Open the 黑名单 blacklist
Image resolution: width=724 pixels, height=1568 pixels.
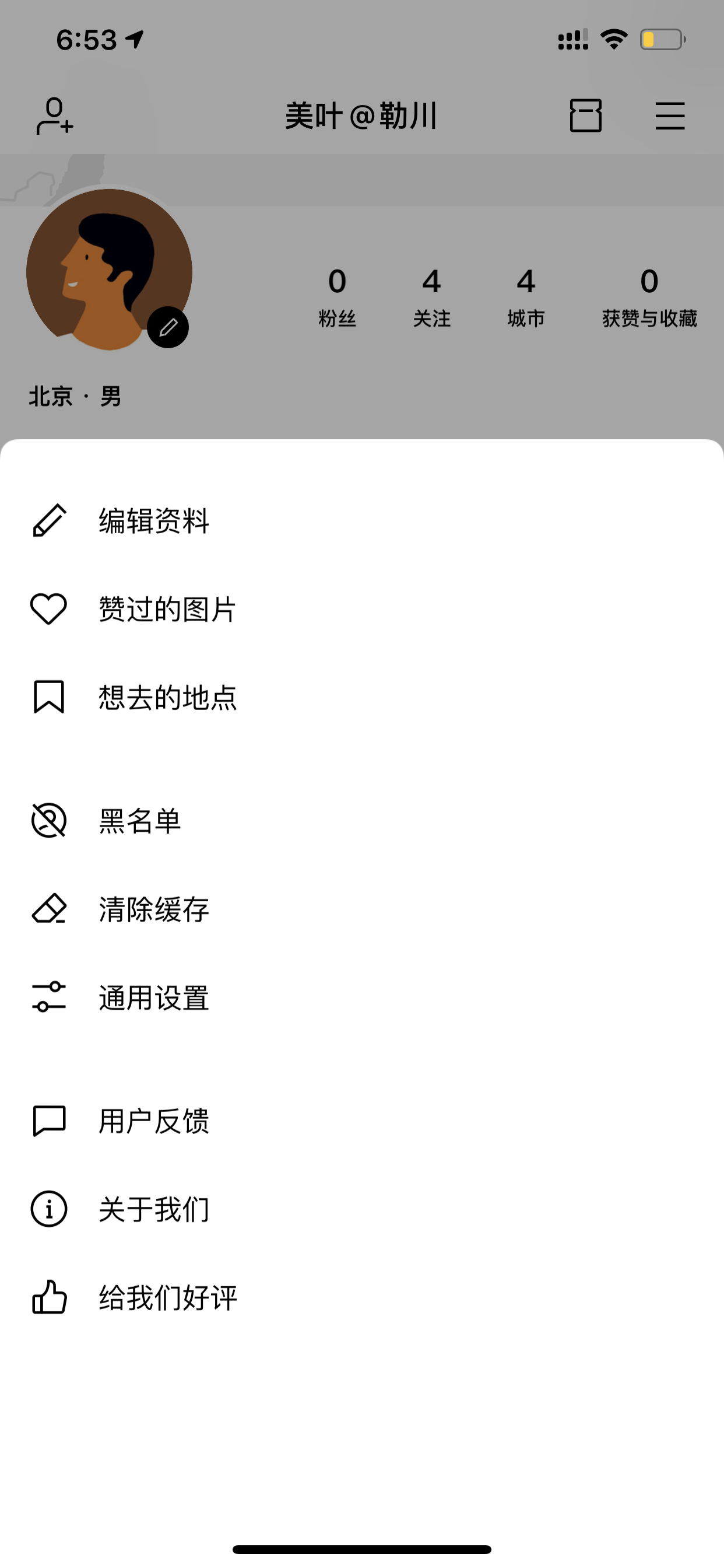(x=362, y=821)
